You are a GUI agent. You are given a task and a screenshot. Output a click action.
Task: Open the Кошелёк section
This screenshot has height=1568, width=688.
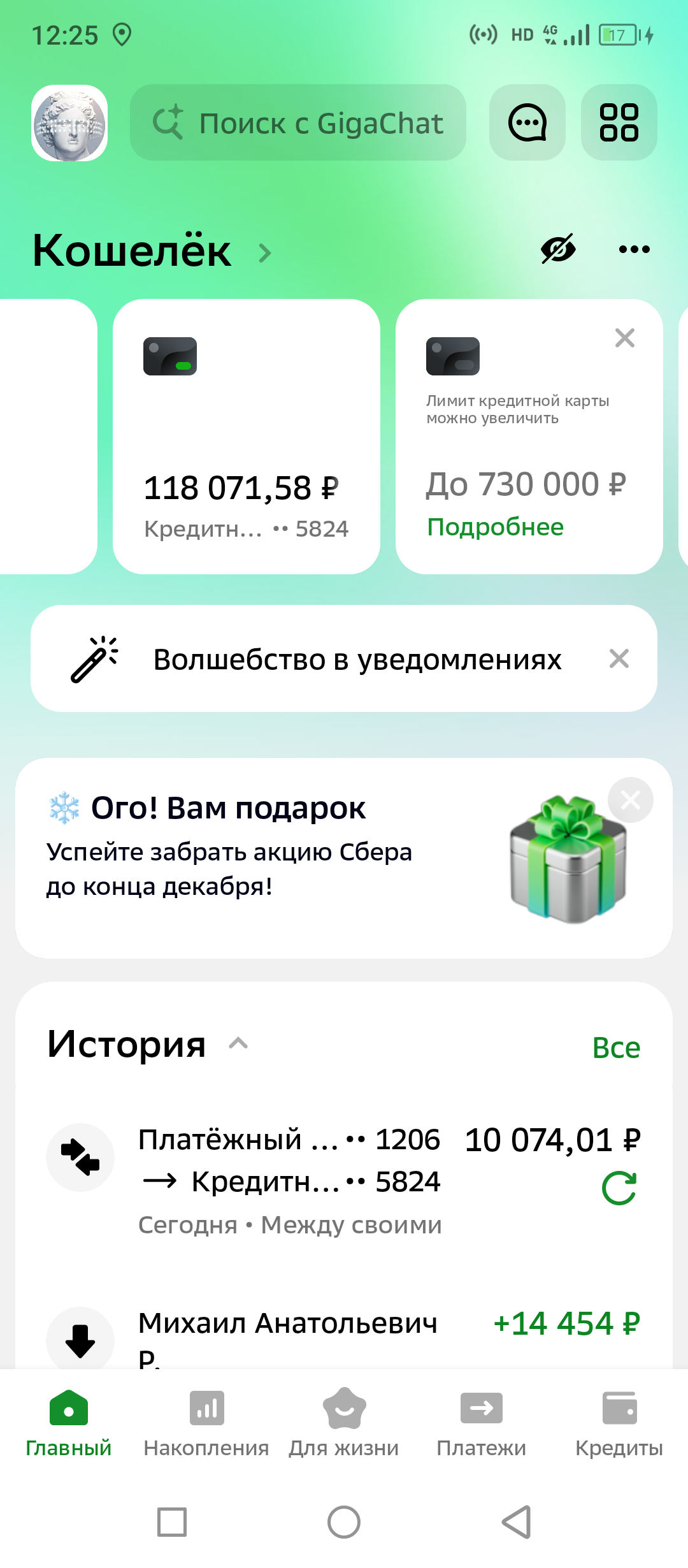[x=152, y=251]
